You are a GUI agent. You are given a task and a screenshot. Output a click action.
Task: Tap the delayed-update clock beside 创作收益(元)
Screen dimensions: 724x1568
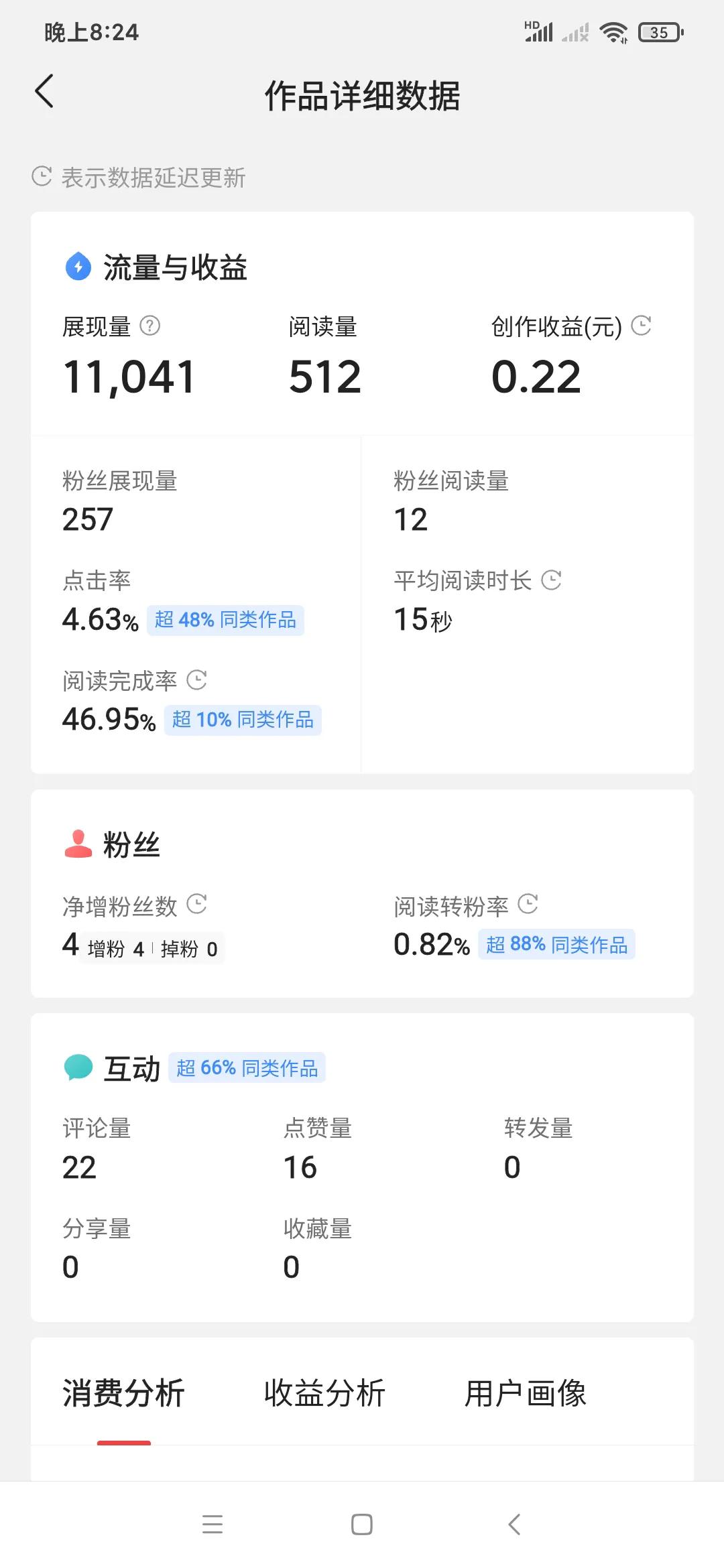pos(642,326)
